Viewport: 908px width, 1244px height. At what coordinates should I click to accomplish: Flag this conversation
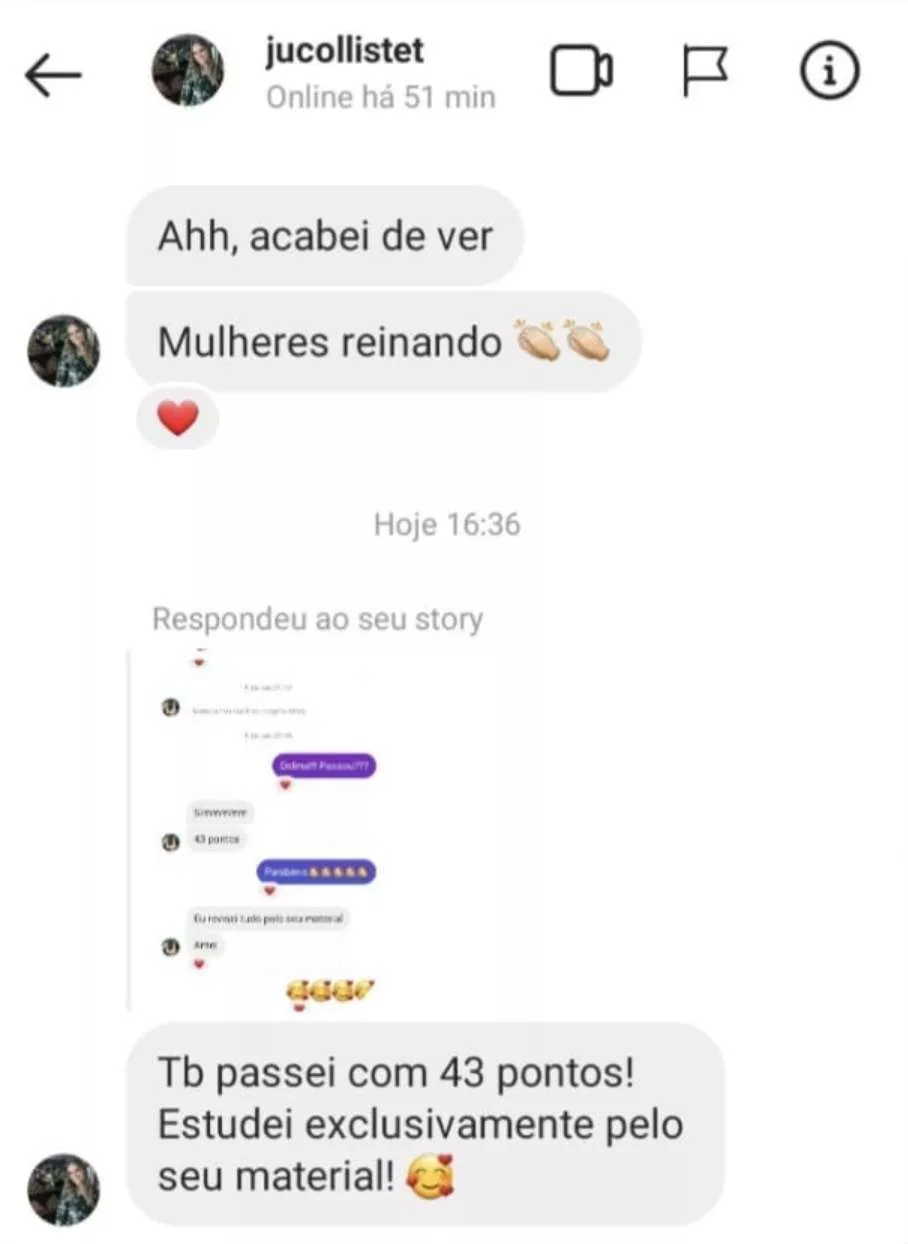tap(706, 72)
